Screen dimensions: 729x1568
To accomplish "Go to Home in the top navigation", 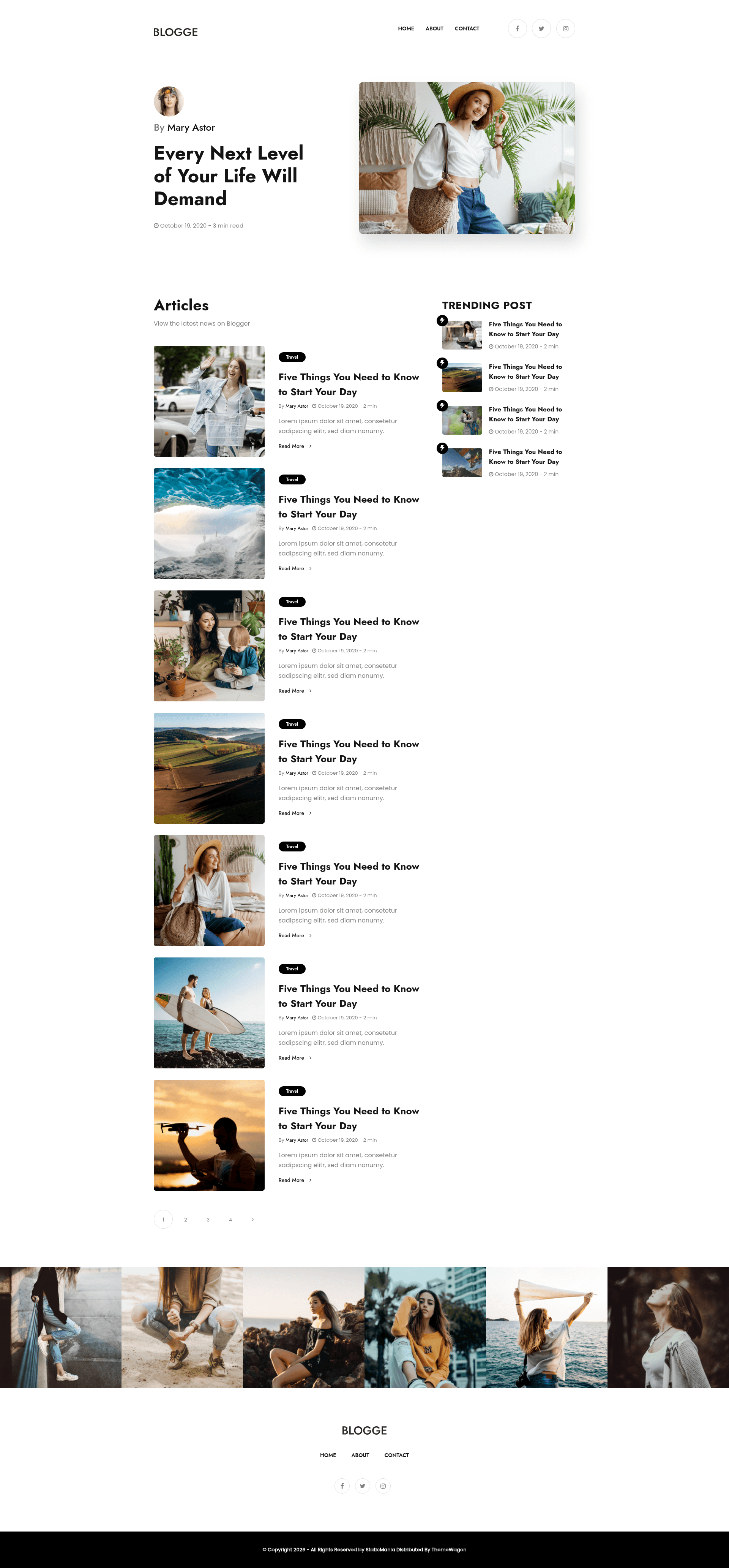I will pos(406,28).
